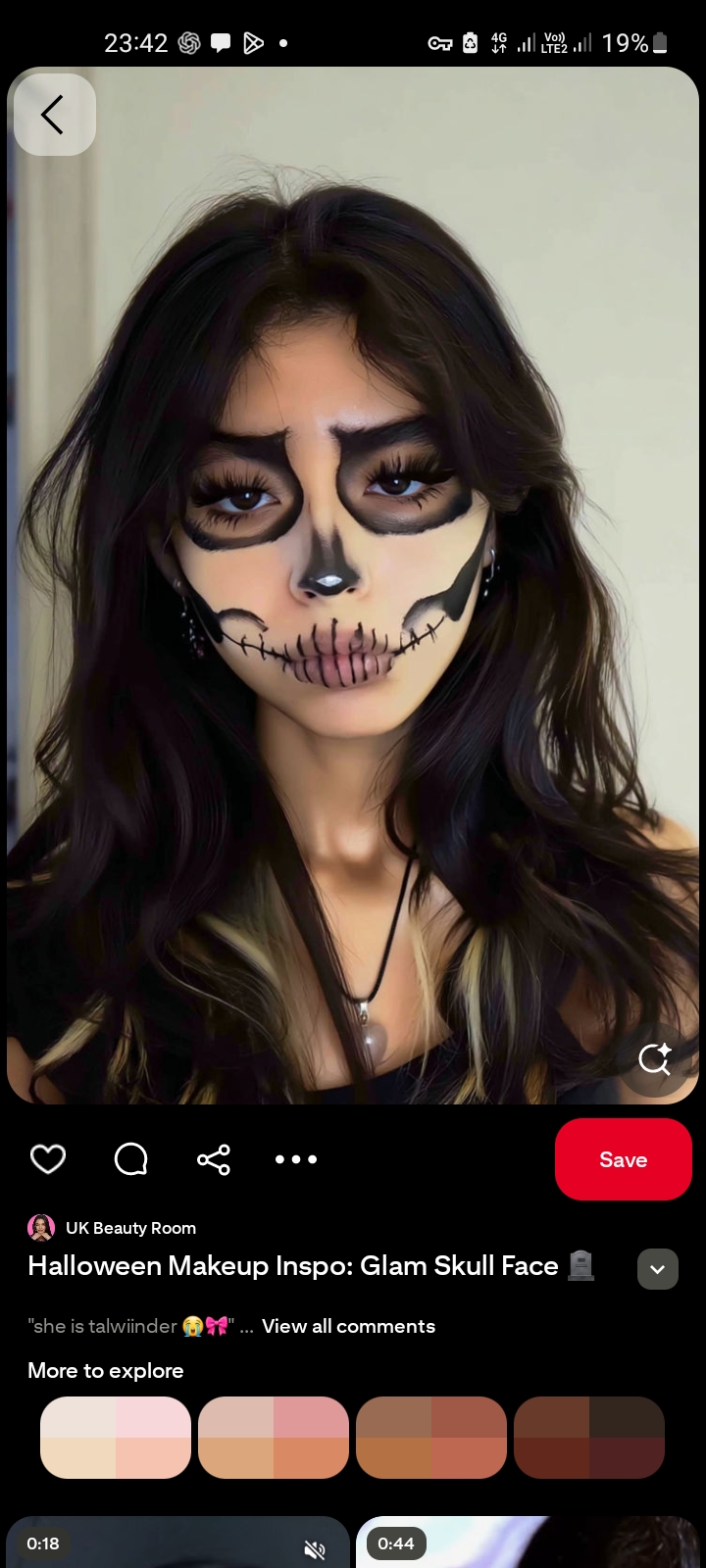Select the terracotta brown color palette
This screenshot has width=706, height=1568.
(431, 1438)
